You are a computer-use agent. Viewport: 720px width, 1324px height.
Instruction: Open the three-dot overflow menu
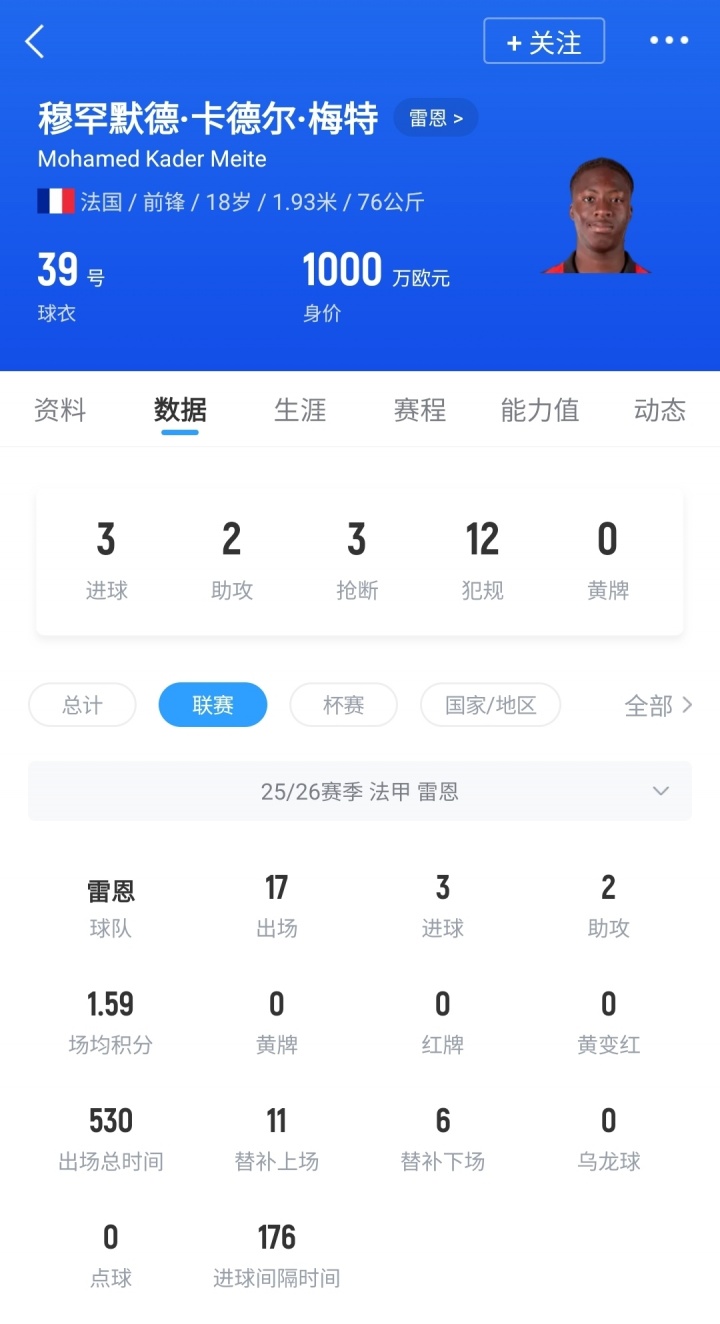coord(669,41)
